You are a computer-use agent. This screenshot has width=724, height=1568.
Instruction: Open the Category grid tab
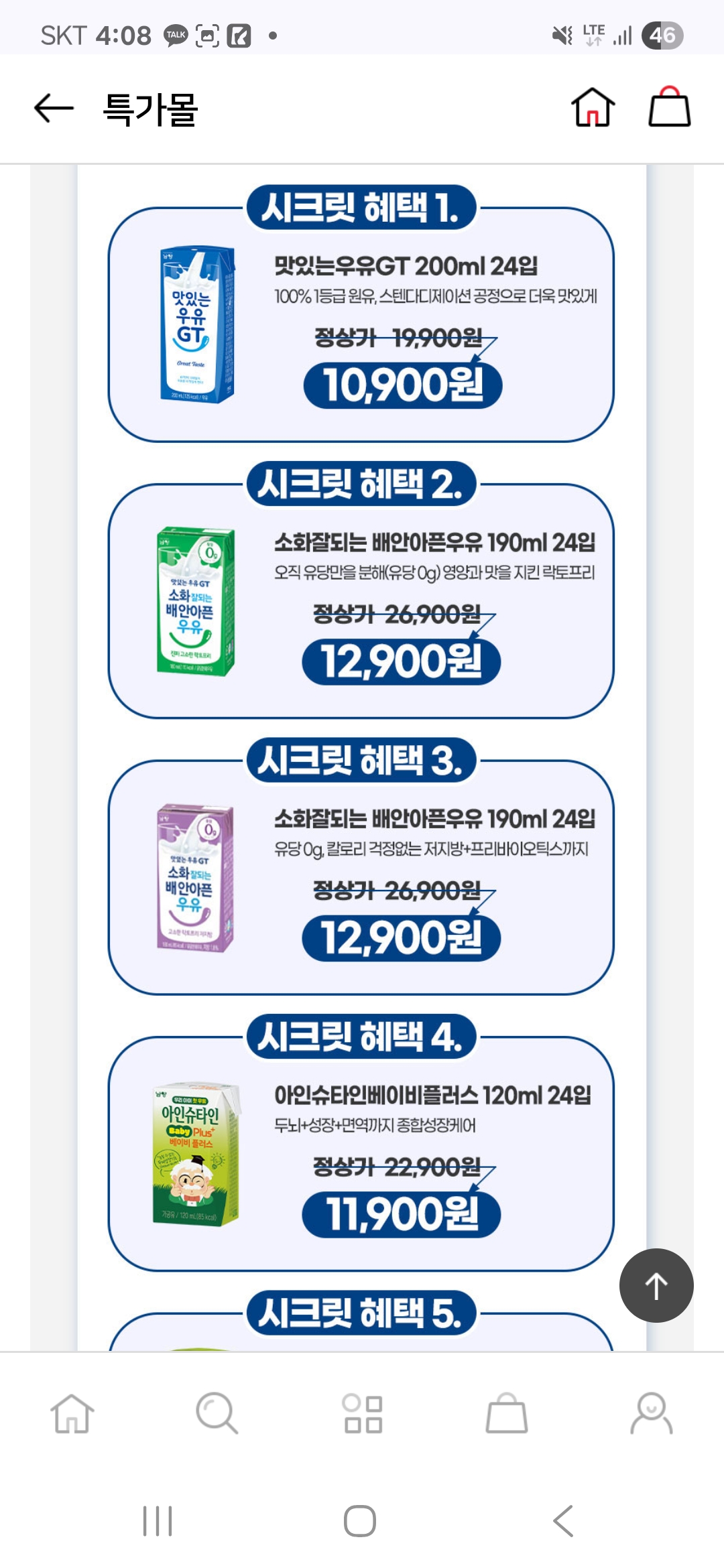363,1414
